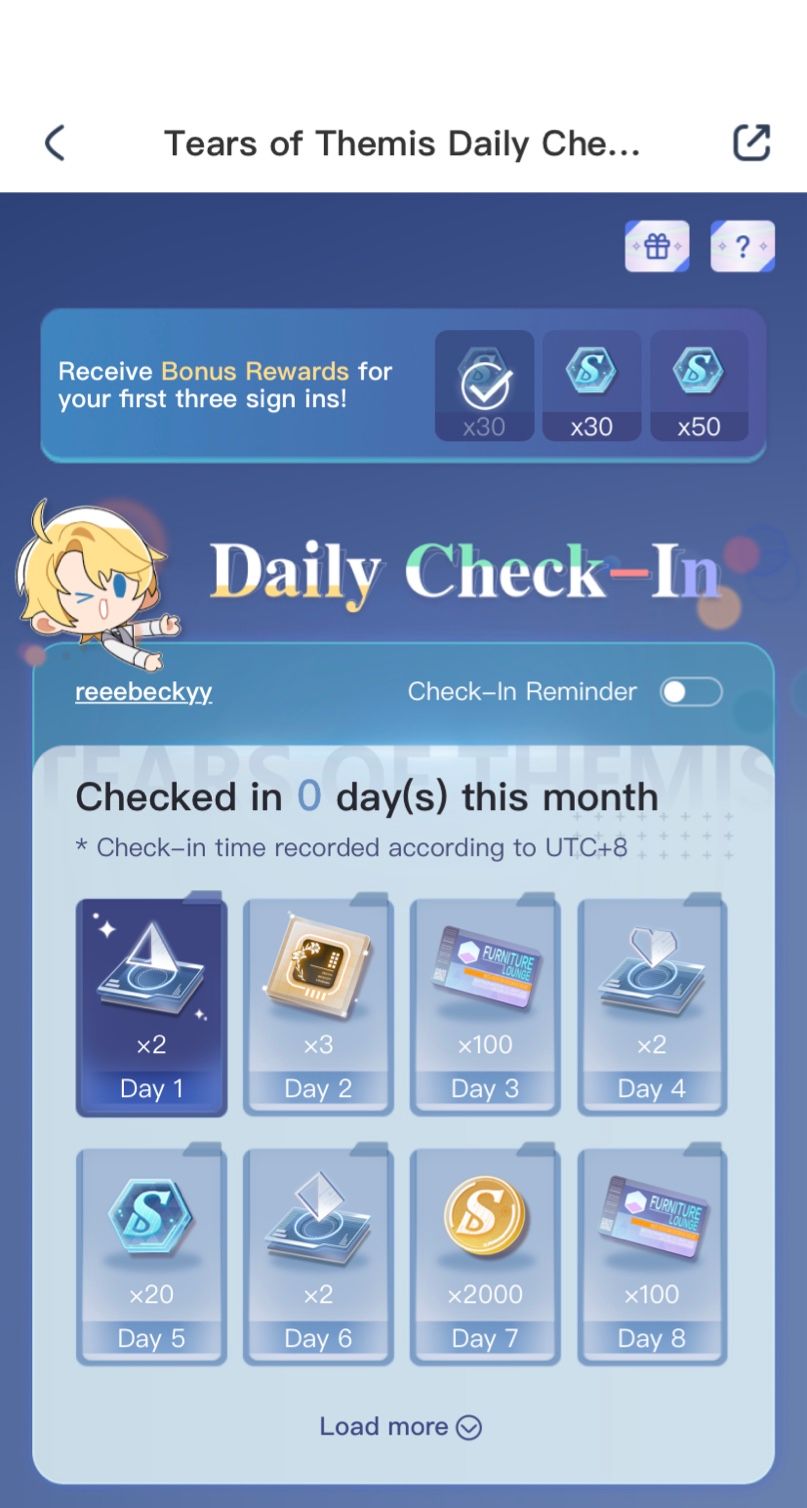Open the share icon in the title bar

point(751,143)
